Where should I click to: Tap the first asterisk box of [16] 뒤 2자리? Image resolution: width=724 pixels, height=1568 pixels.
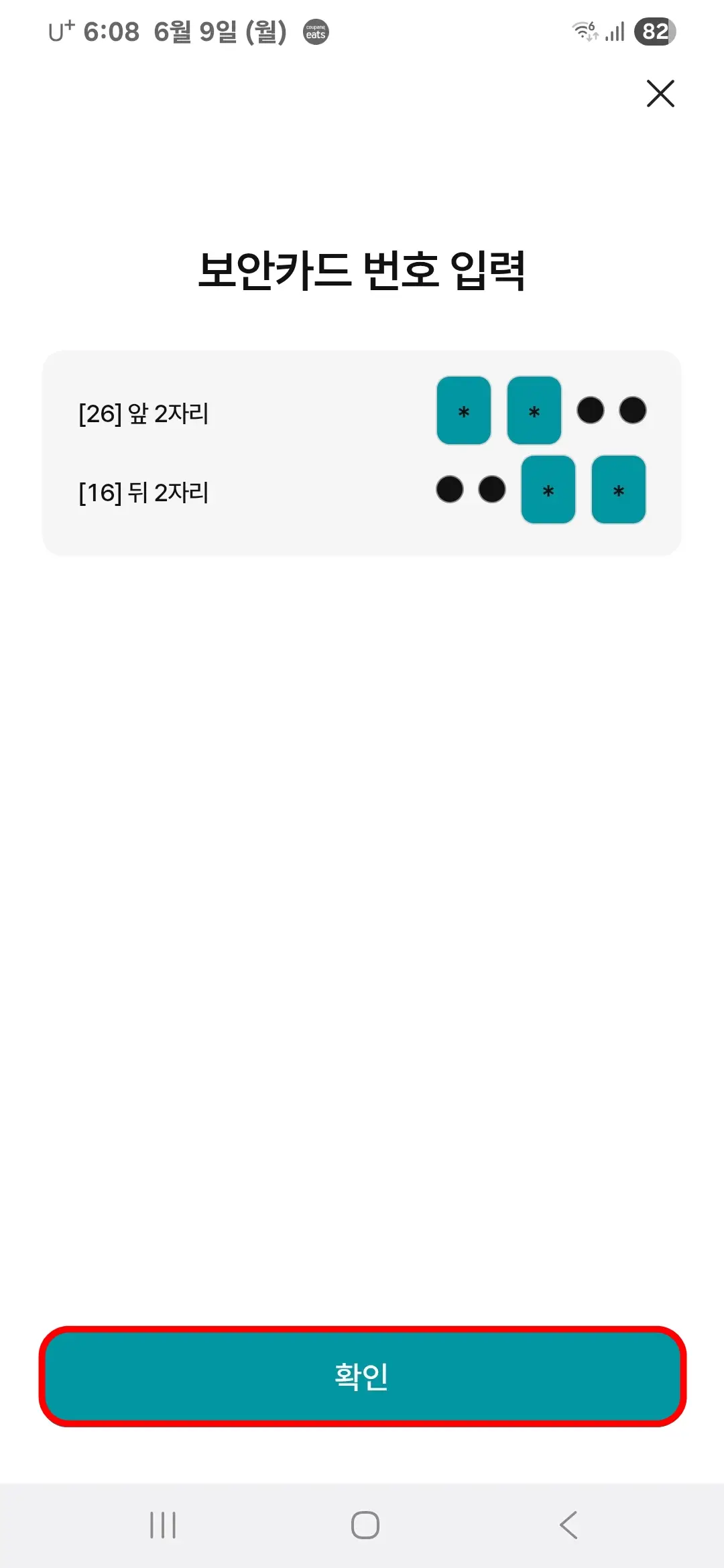548,491
